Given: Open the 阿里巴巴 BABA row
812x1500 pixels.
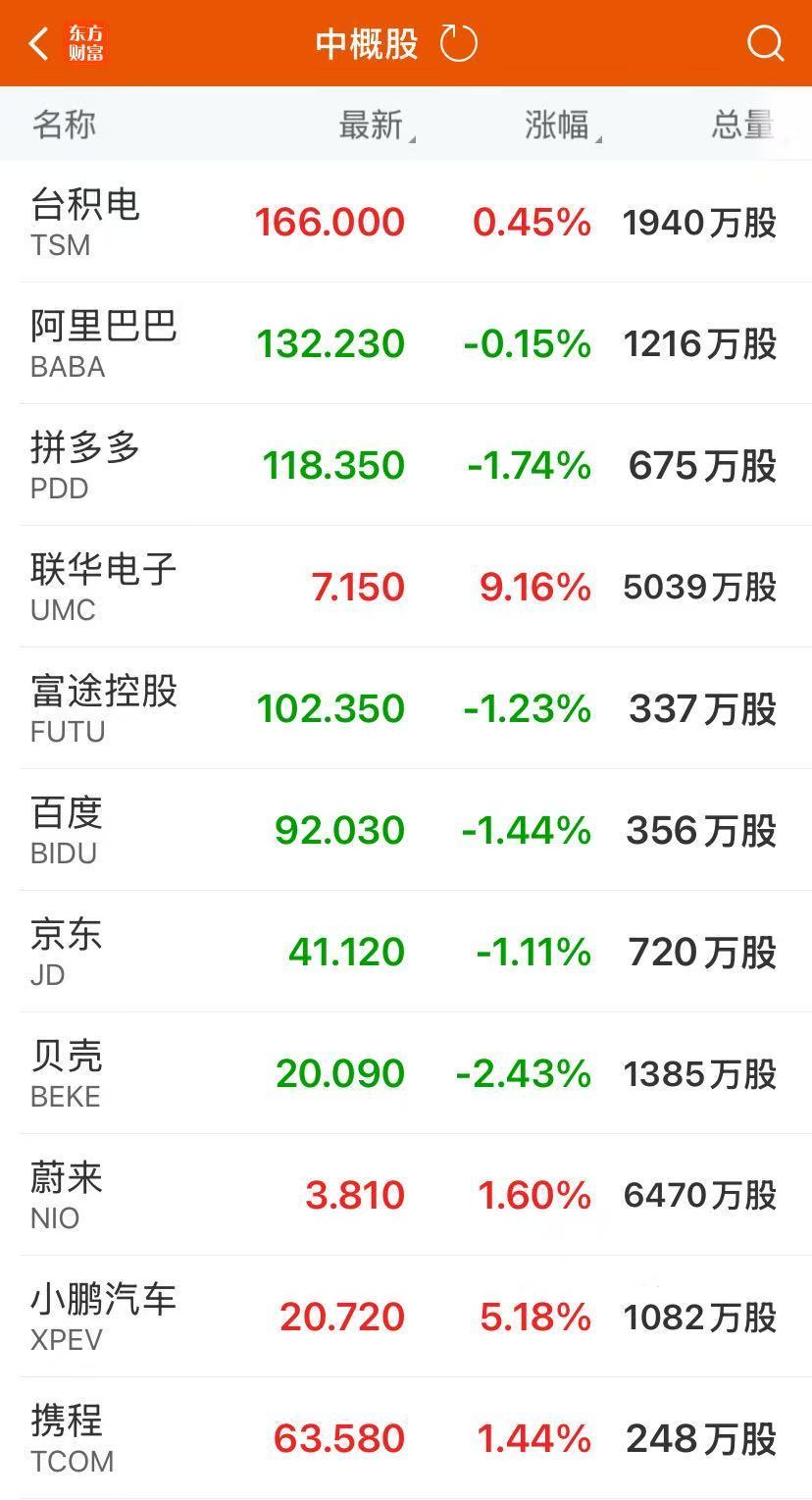Looking at the screenshot, I should (x=103, y=343).
